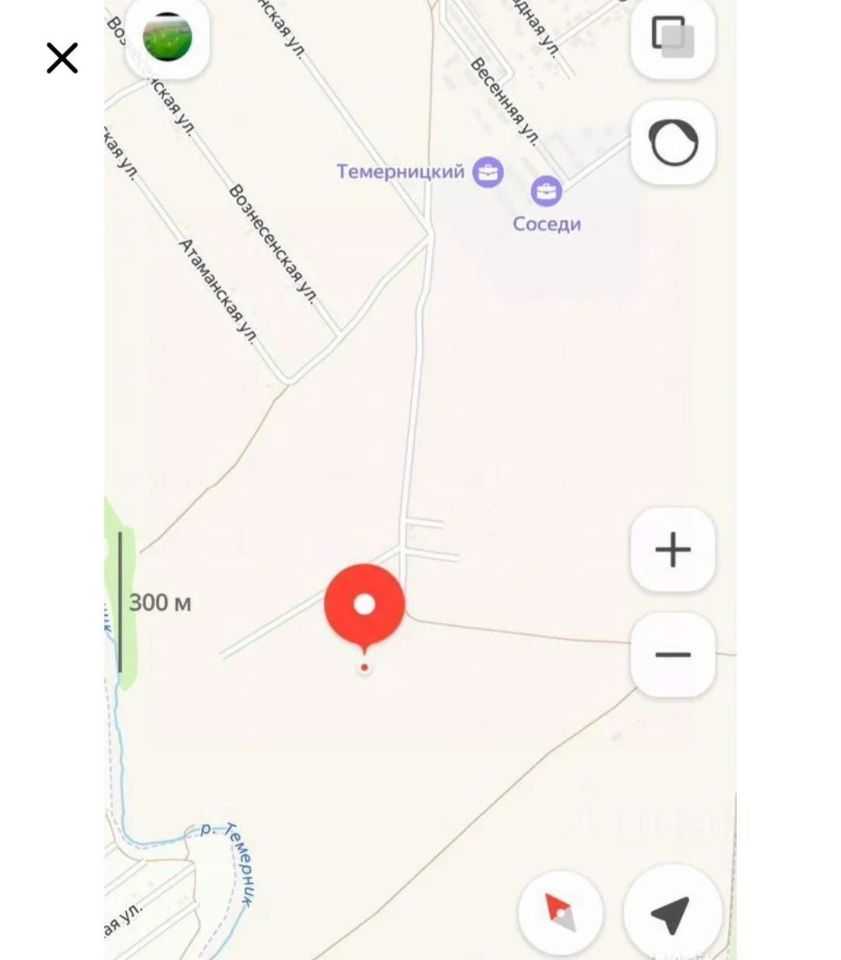Screen dimensions: 841x960
Task: Reset map orientation with the compass
Action: pos(560,911)
